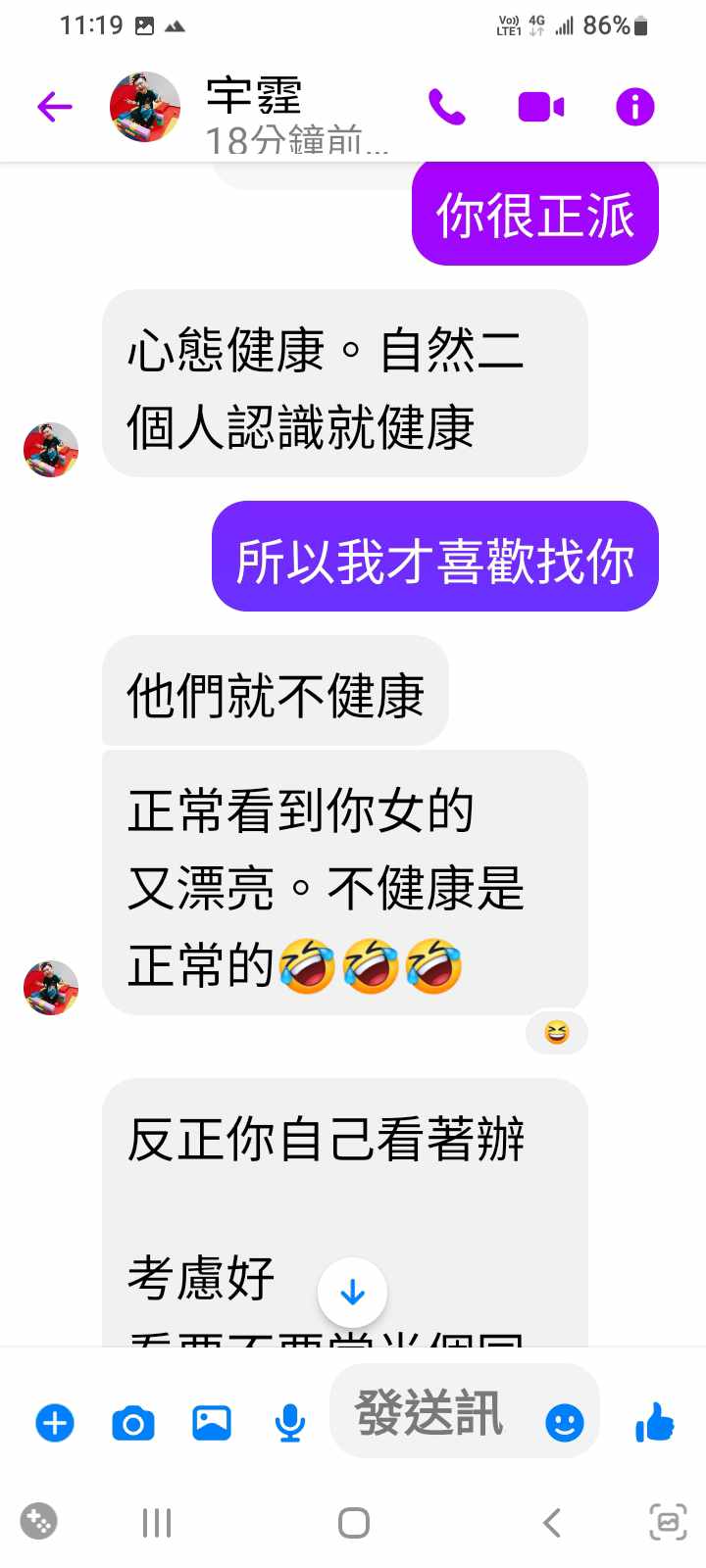Screen dimensions: 706x1568
Task: Open conversation info details
Action: point(634,107)
